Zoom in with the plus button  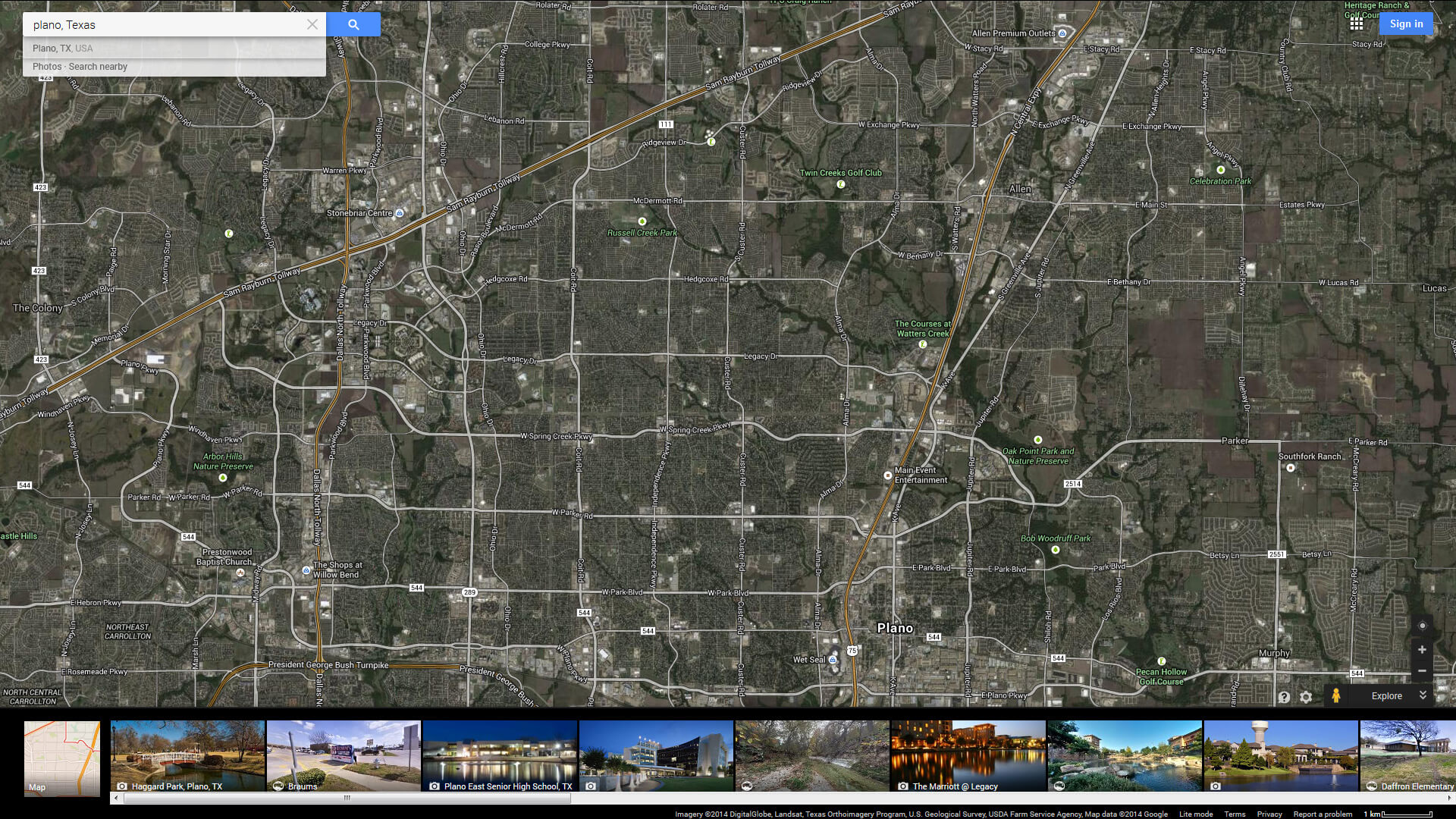pos(1422,650)
